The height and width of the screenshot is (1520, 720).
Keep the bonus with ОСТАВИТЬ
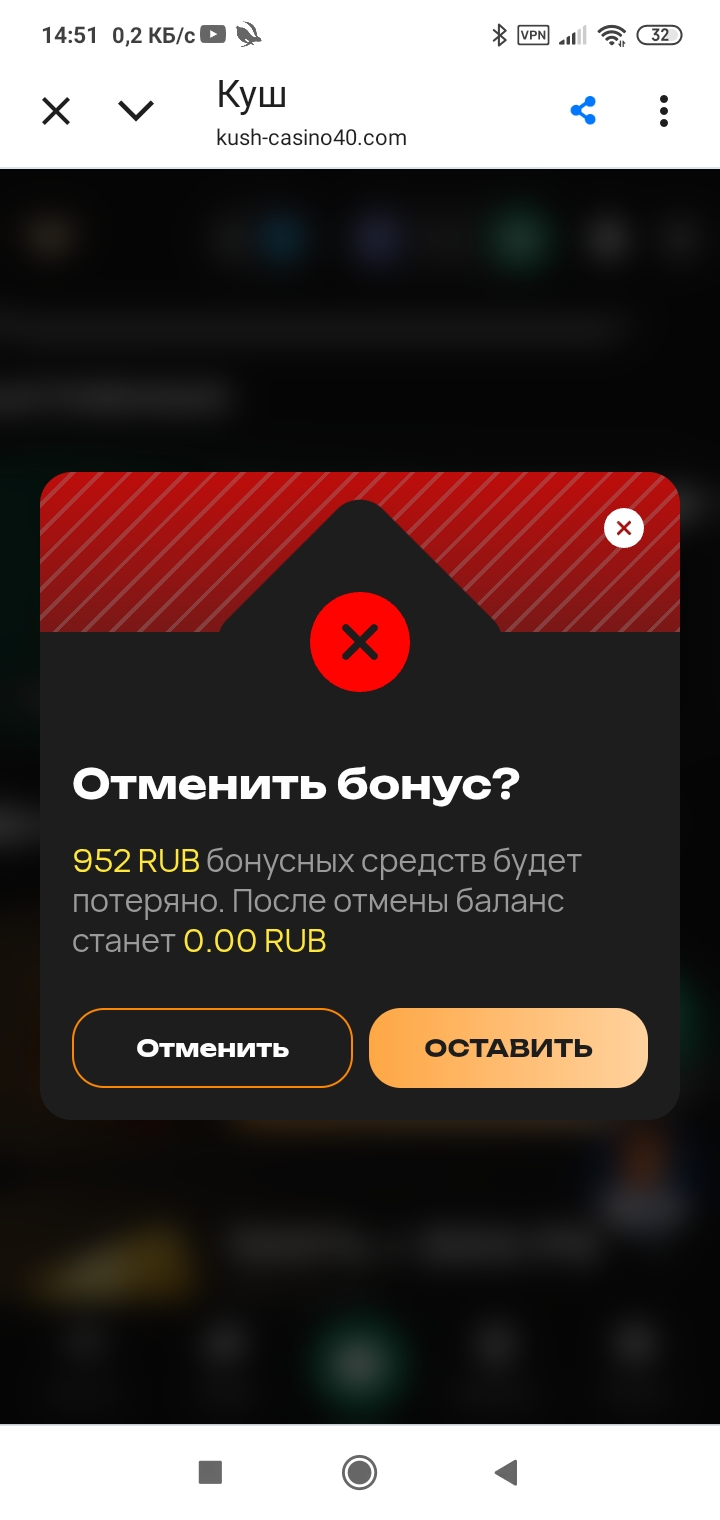tap(508, 1048)
